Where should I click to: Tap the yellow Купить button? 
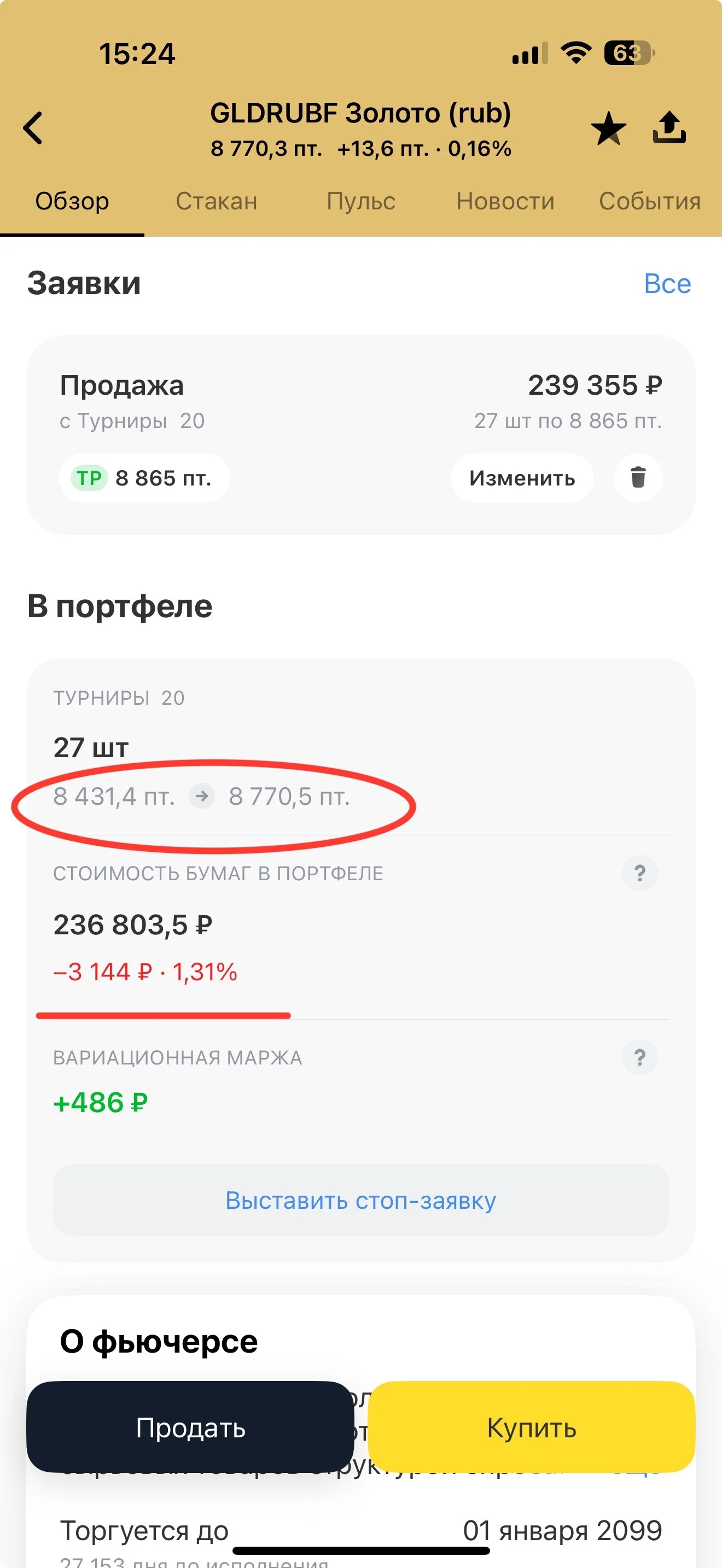(531, 1427)
